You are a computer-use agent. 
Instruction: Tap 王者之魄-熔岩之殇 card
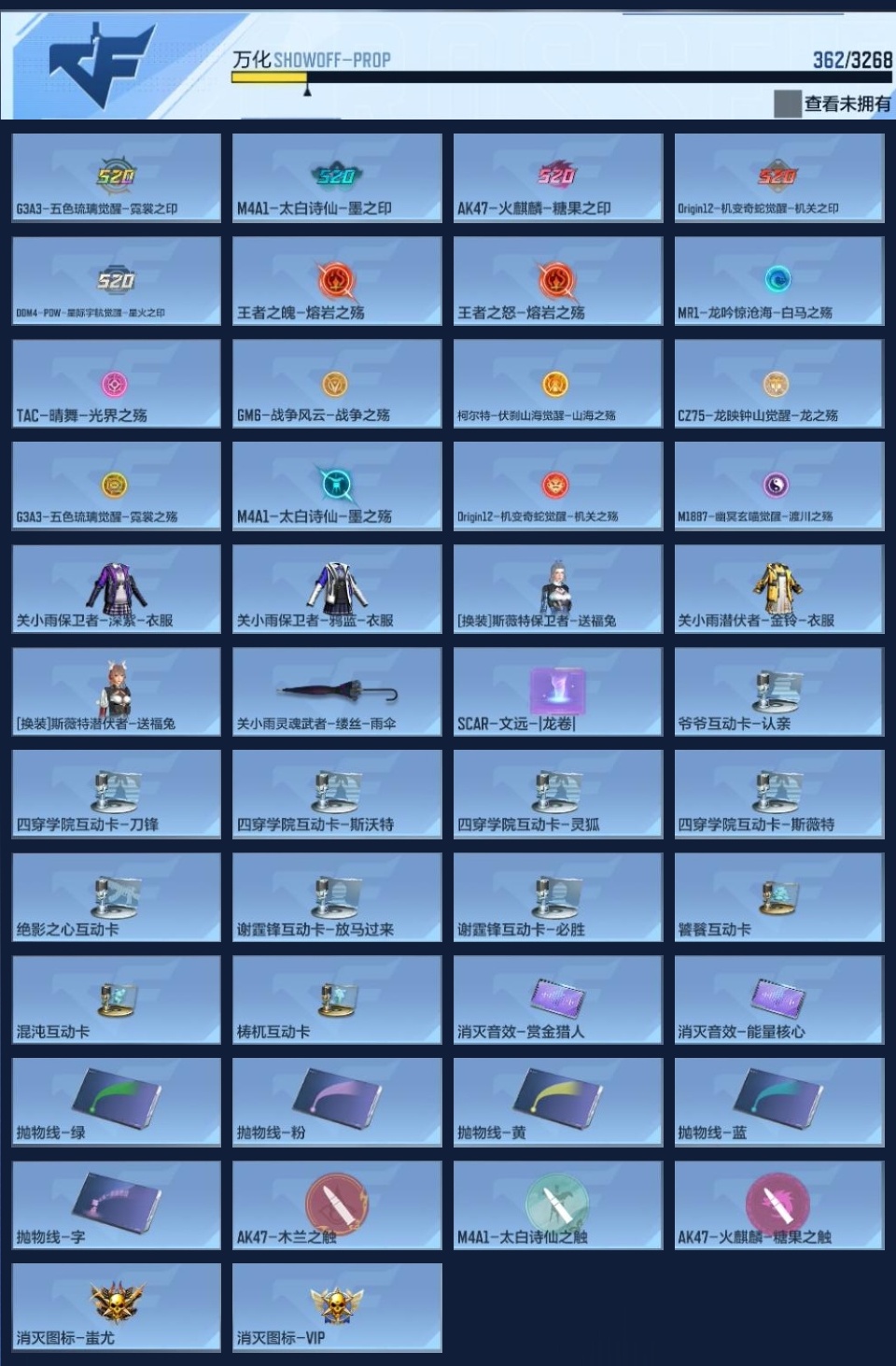337,281
